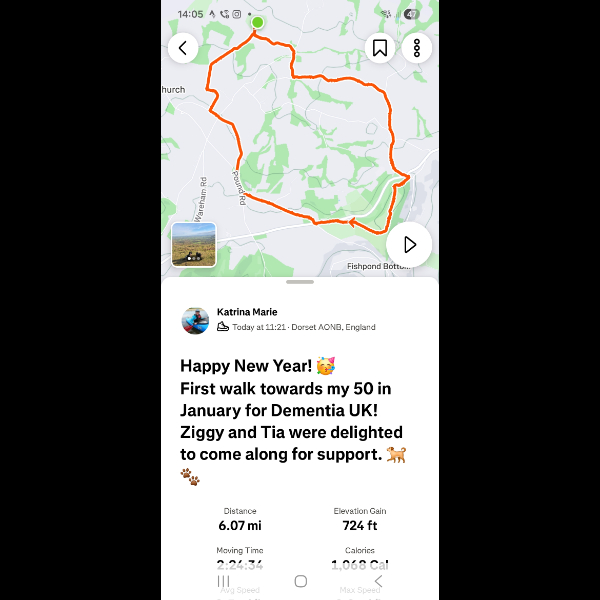Play the route flyover animation
Viewport: 600px width, 600px height.
click(x=408, y=244)
